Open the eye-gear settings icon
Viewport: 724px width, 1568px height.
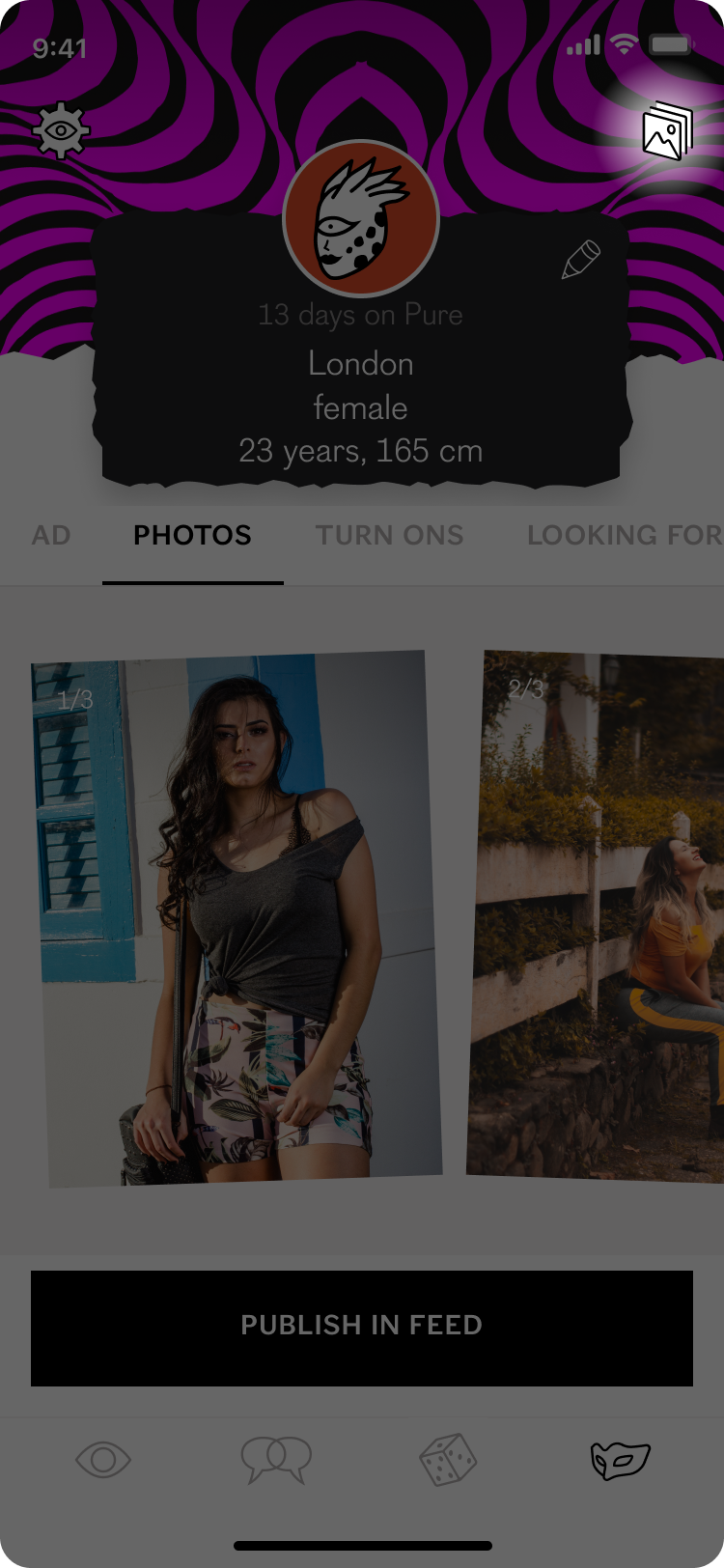62,130
